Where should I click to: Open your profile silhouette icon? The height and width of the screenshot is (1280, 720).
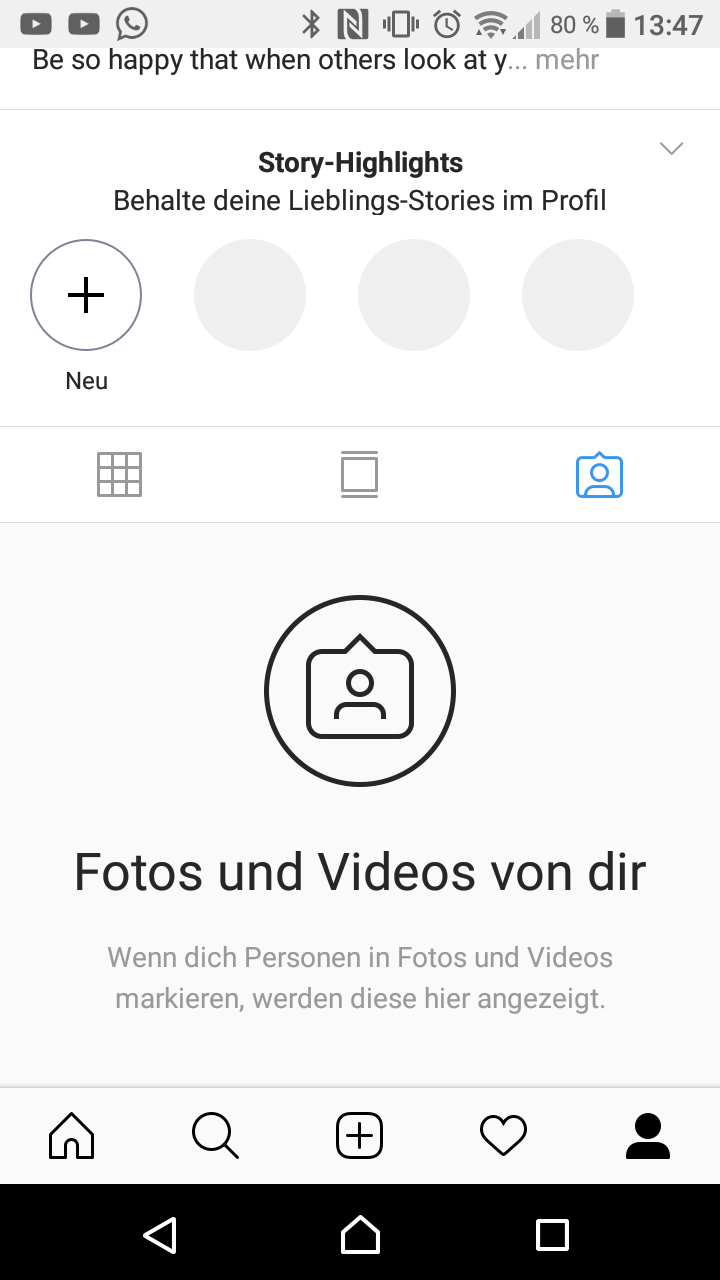(647, 1135)
